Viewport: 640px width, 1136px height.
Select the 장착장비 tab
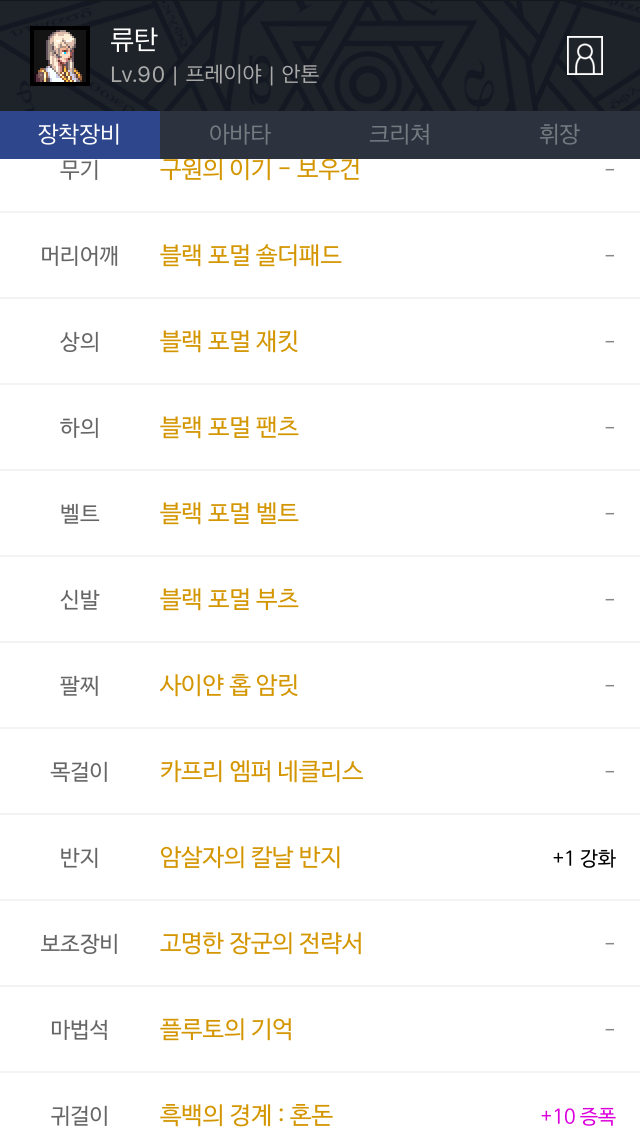80,135
